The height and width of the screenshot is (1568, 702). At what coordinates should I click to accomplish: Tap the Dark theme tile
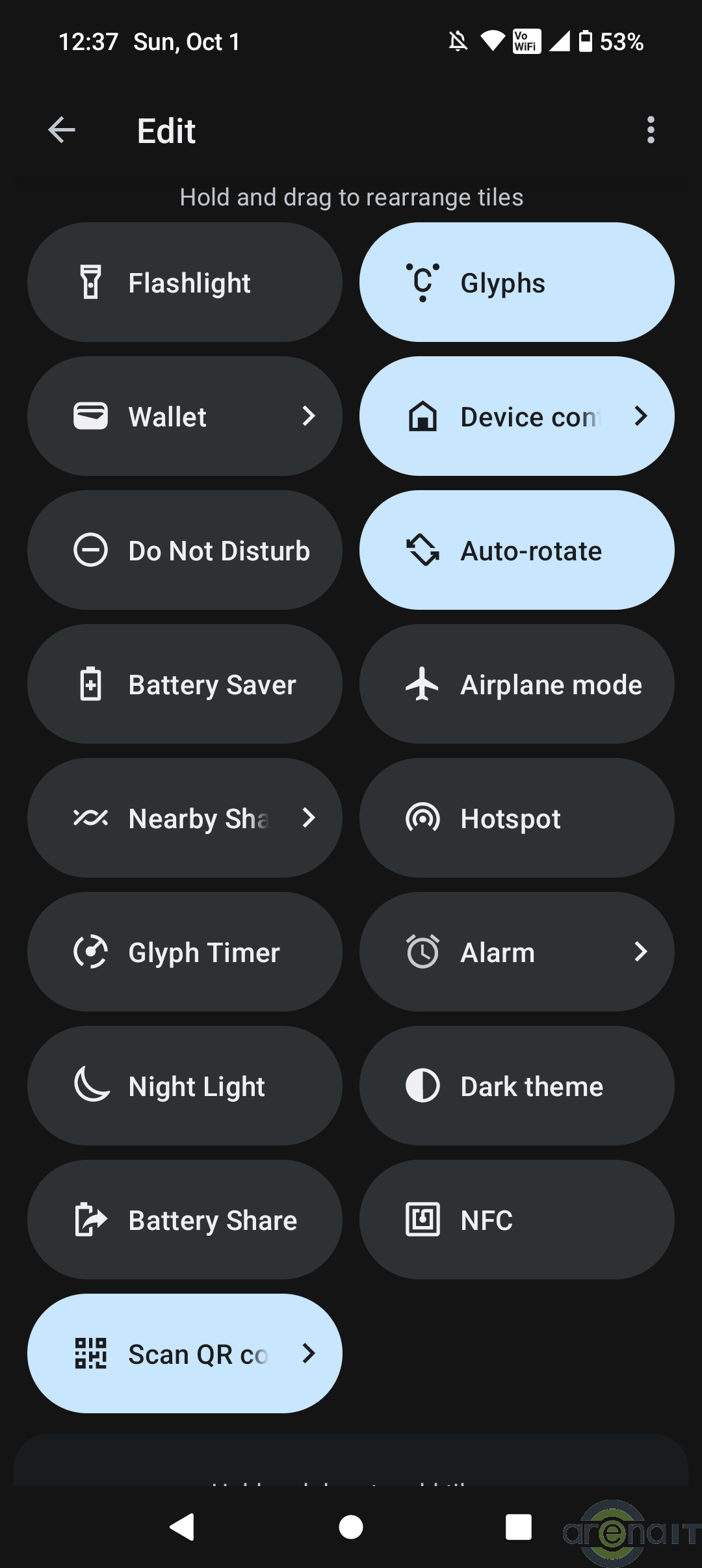pyautogui.click(x=517, y=1086)
